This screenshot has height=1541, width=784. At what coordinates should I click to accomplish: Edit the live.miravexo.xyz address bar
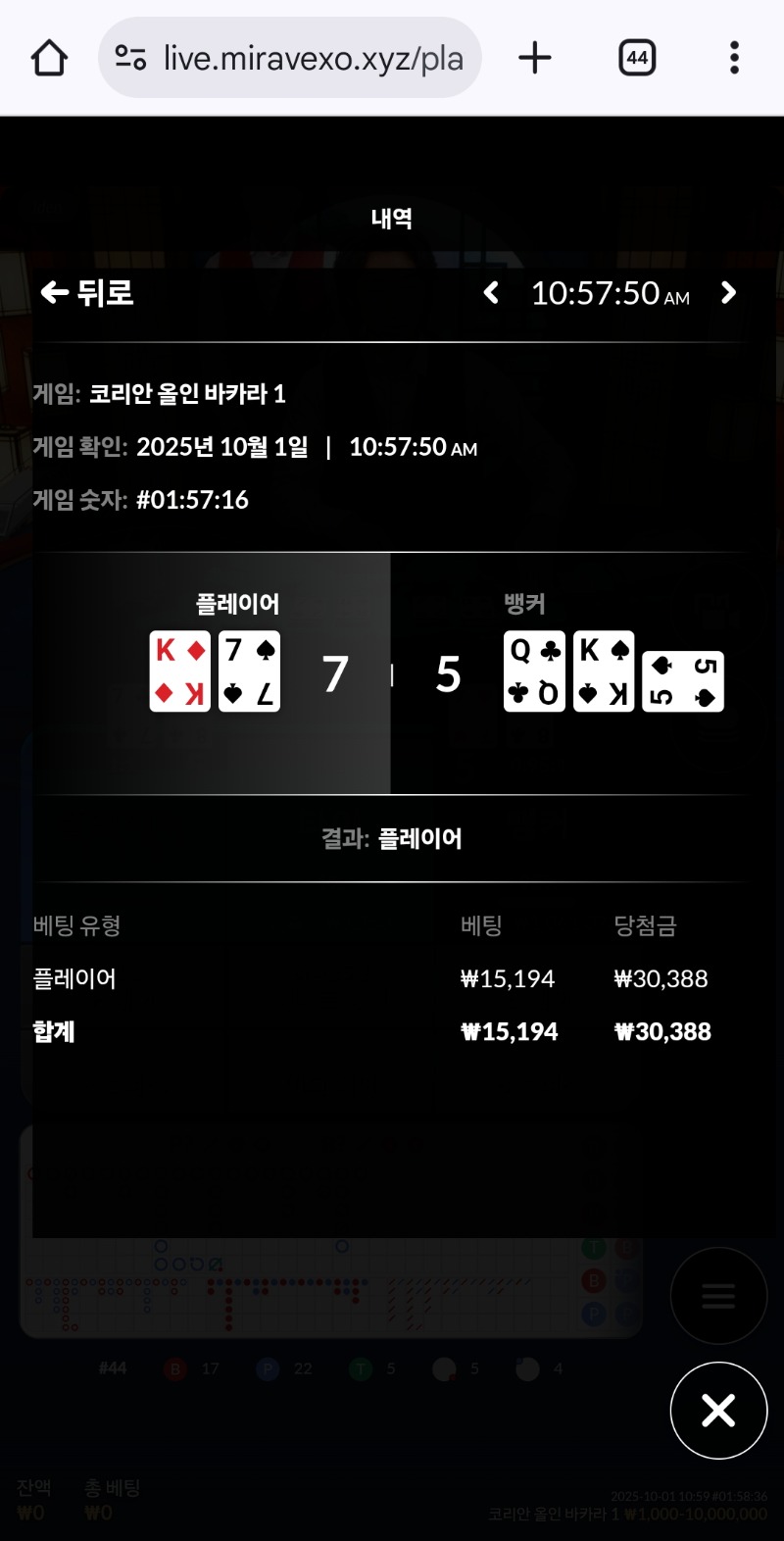click(312, 58)
